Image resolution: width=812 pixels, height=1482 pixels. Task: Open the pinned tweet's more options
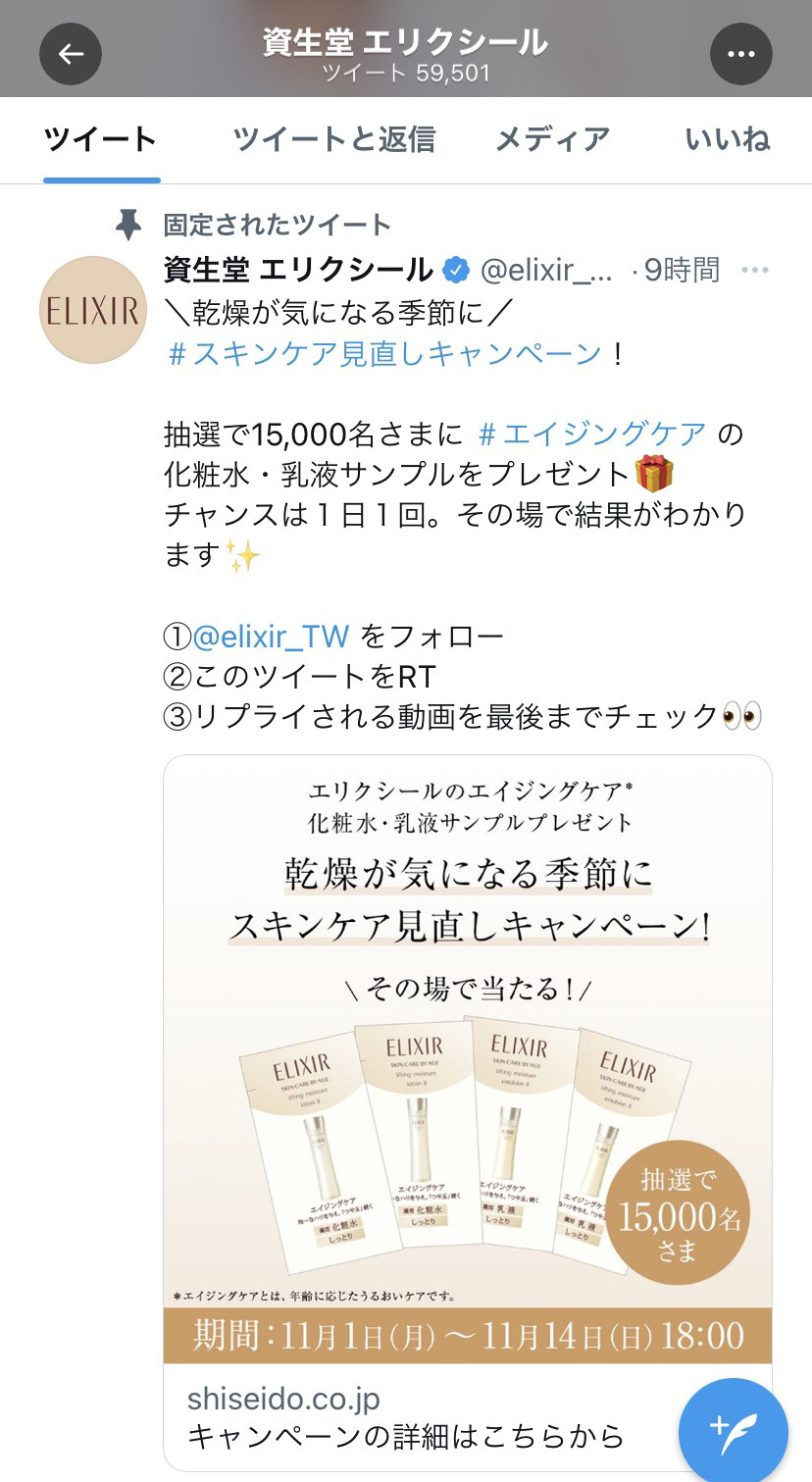pyautogui.click(x=754, y=270)
